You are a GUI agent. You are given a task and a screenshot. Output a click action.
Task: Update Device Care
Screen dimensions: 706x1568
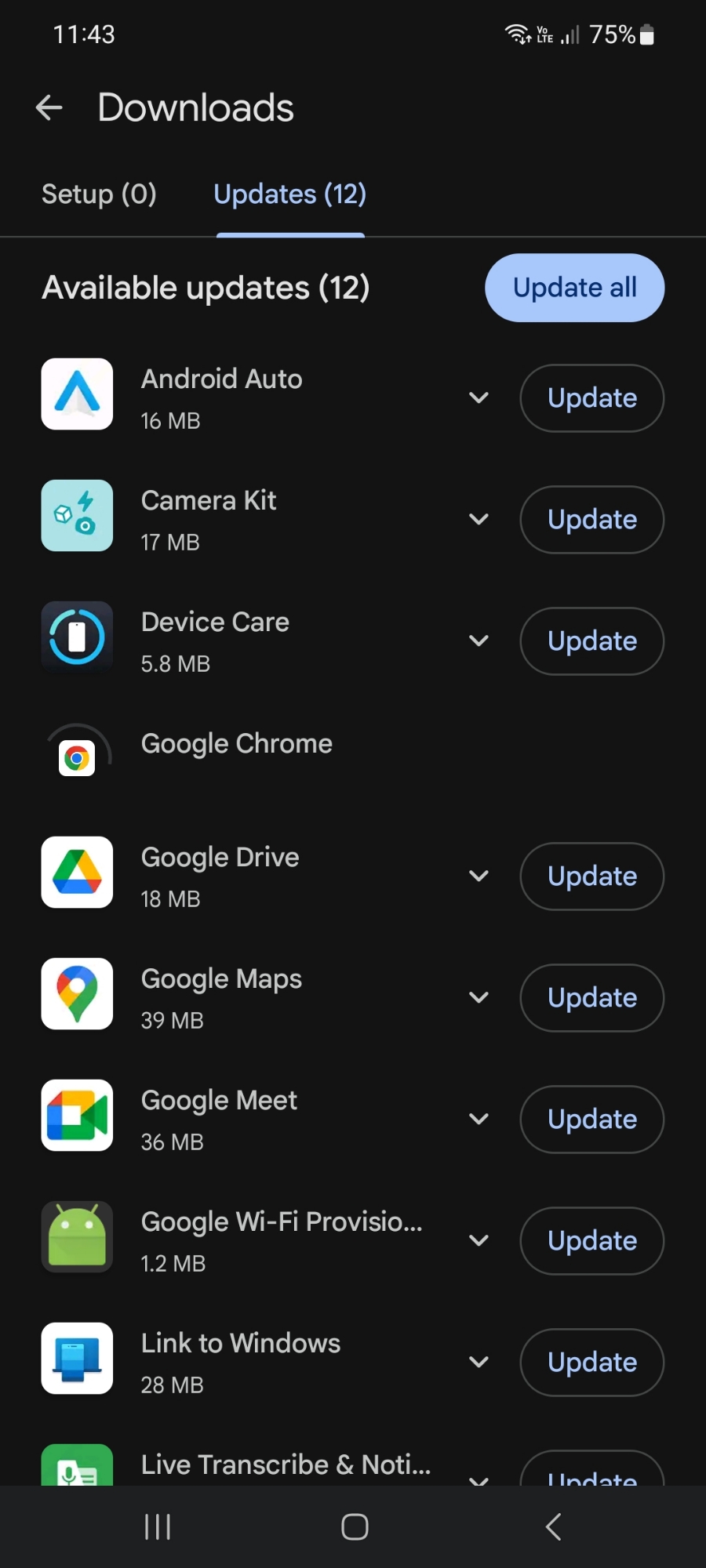(591, 641)
